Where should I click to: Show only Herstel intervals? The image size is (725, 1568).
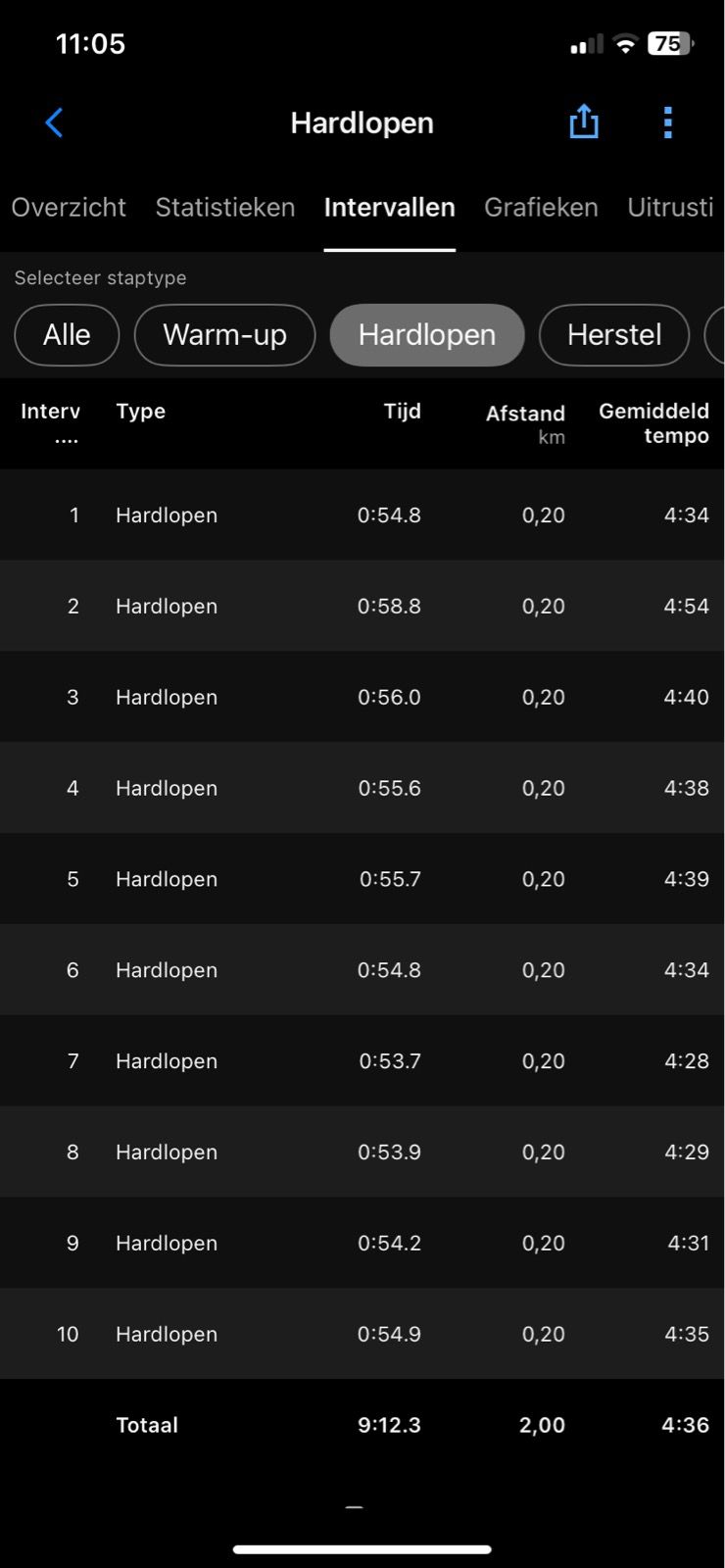(x=614, y=335)
